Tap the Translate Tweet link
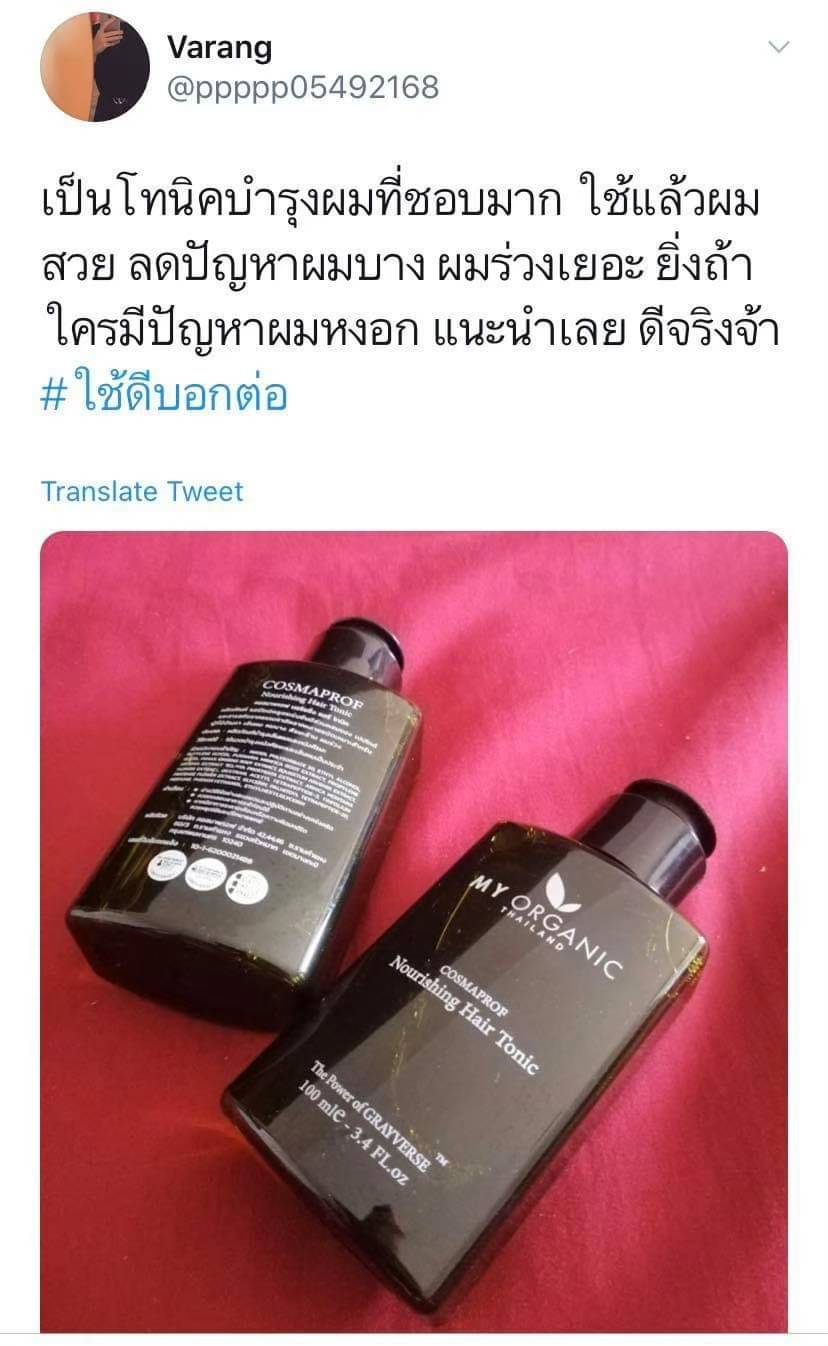 click(x=142, y=491)
